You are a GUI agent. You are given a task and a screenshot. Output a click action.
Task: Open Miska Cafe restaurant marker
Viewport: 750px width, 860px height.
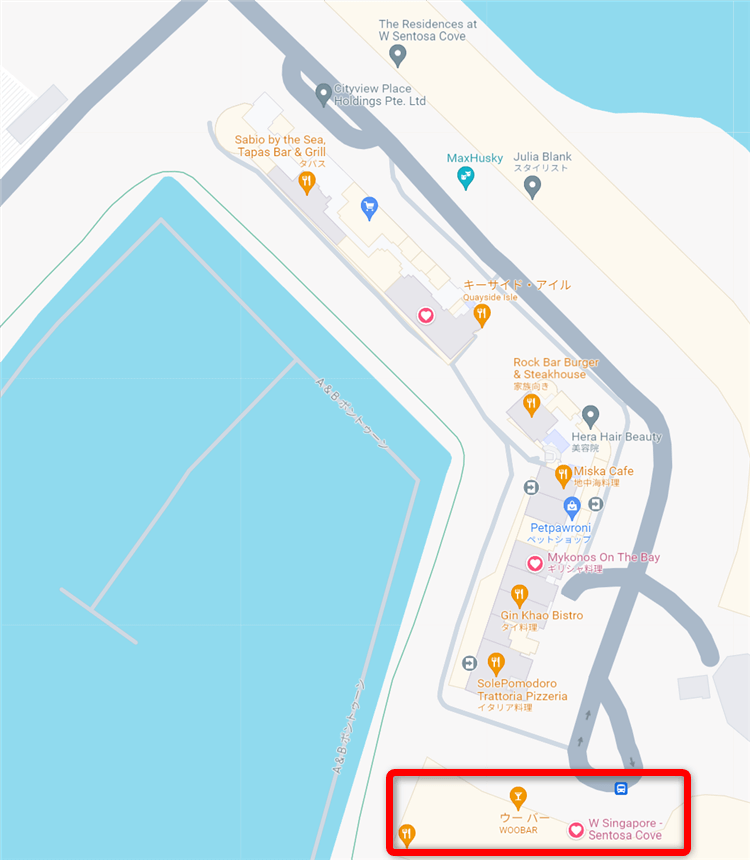(563, 474)
